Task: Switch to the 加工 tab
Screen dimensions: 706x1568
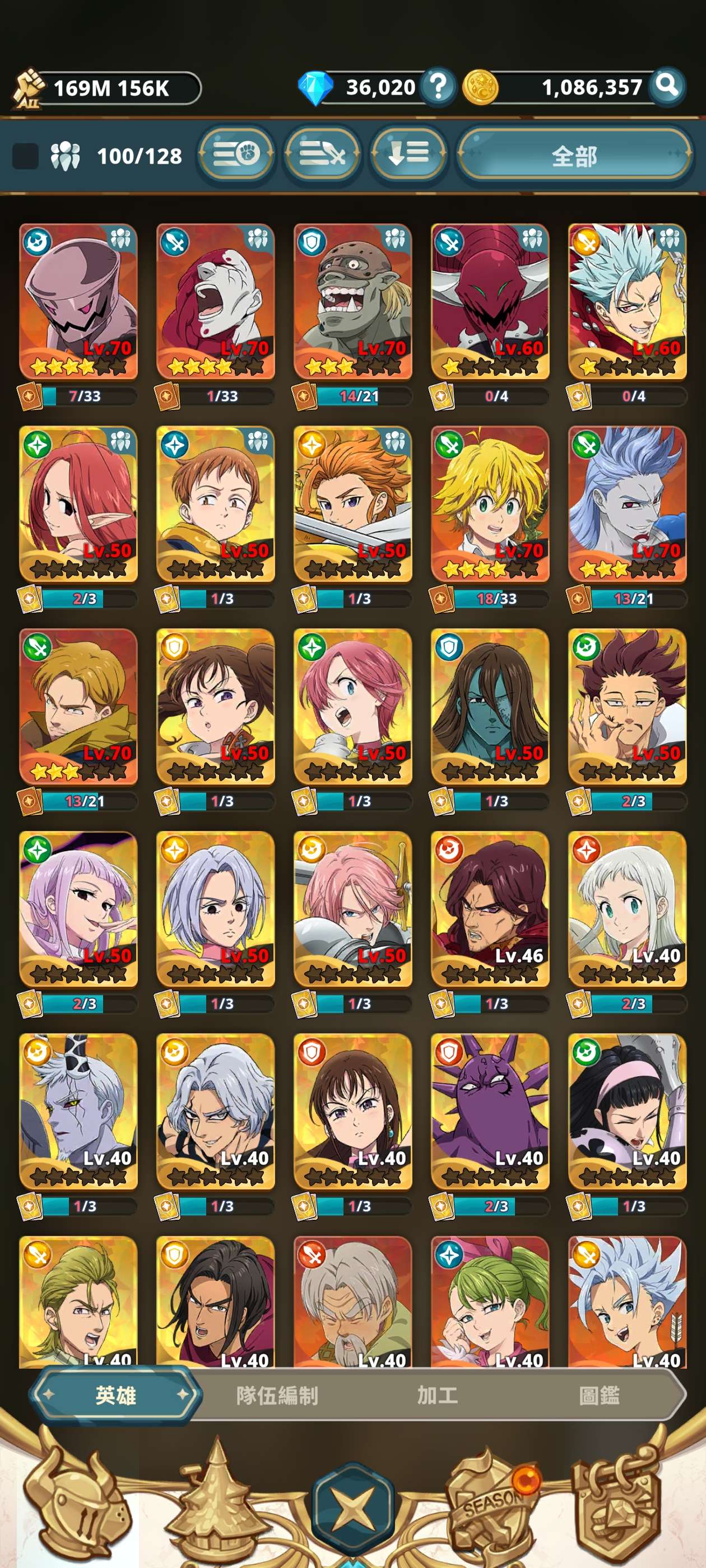Action: 438,1395
